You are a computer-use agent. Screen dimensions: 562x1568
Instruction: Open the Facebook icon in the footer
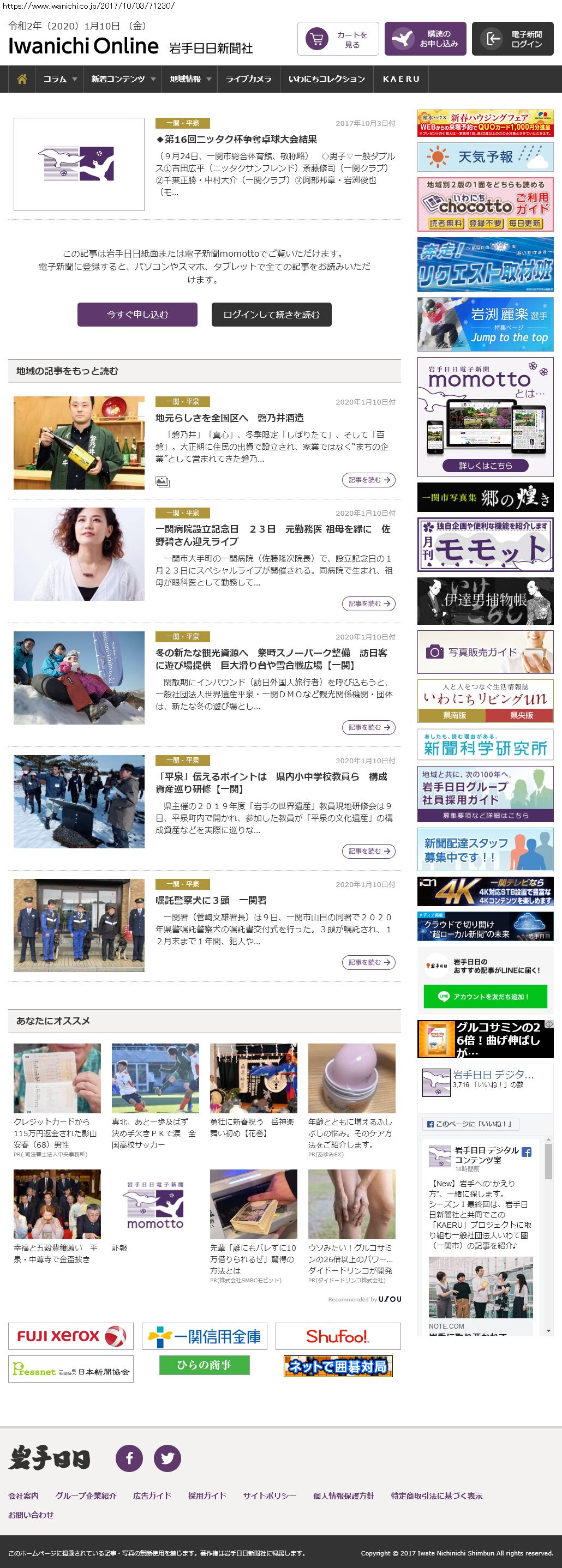coord(129,1458)
